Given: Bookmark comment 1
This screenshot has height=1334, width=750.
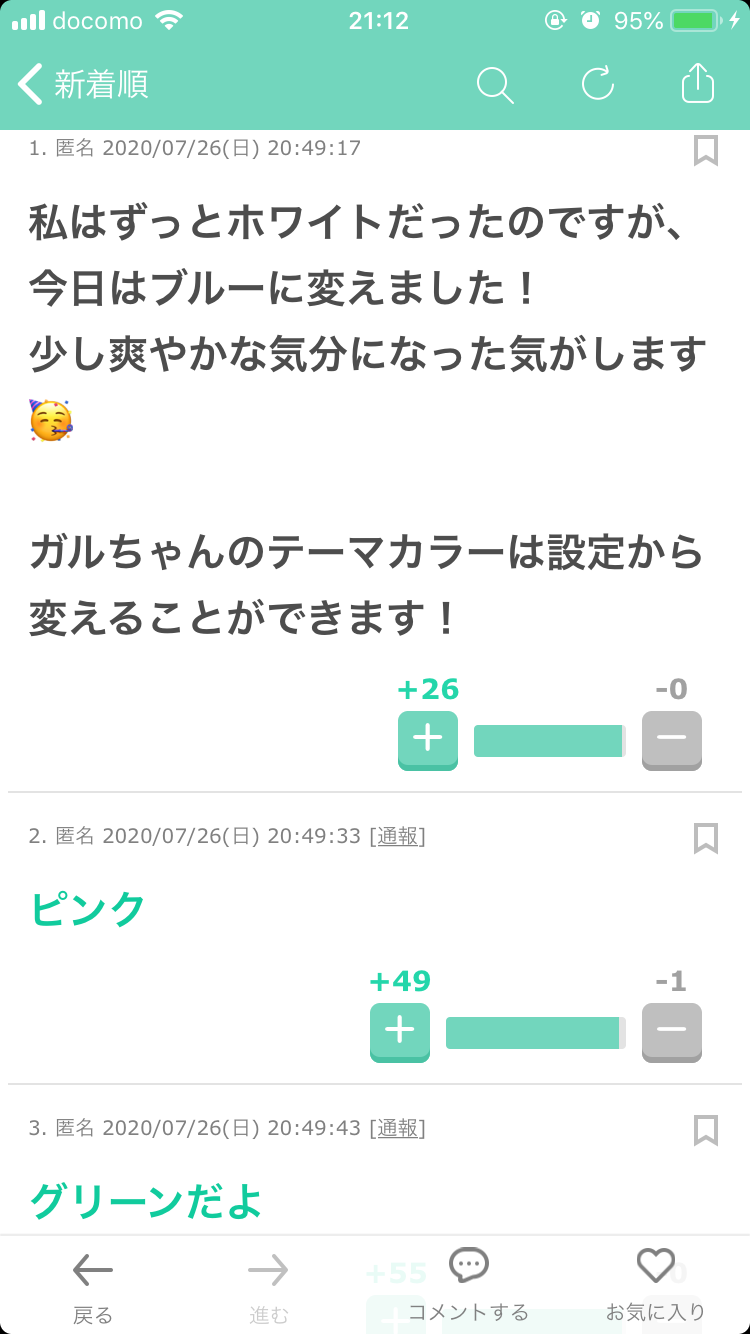Looking at the screenshot, I should (706, 150).
